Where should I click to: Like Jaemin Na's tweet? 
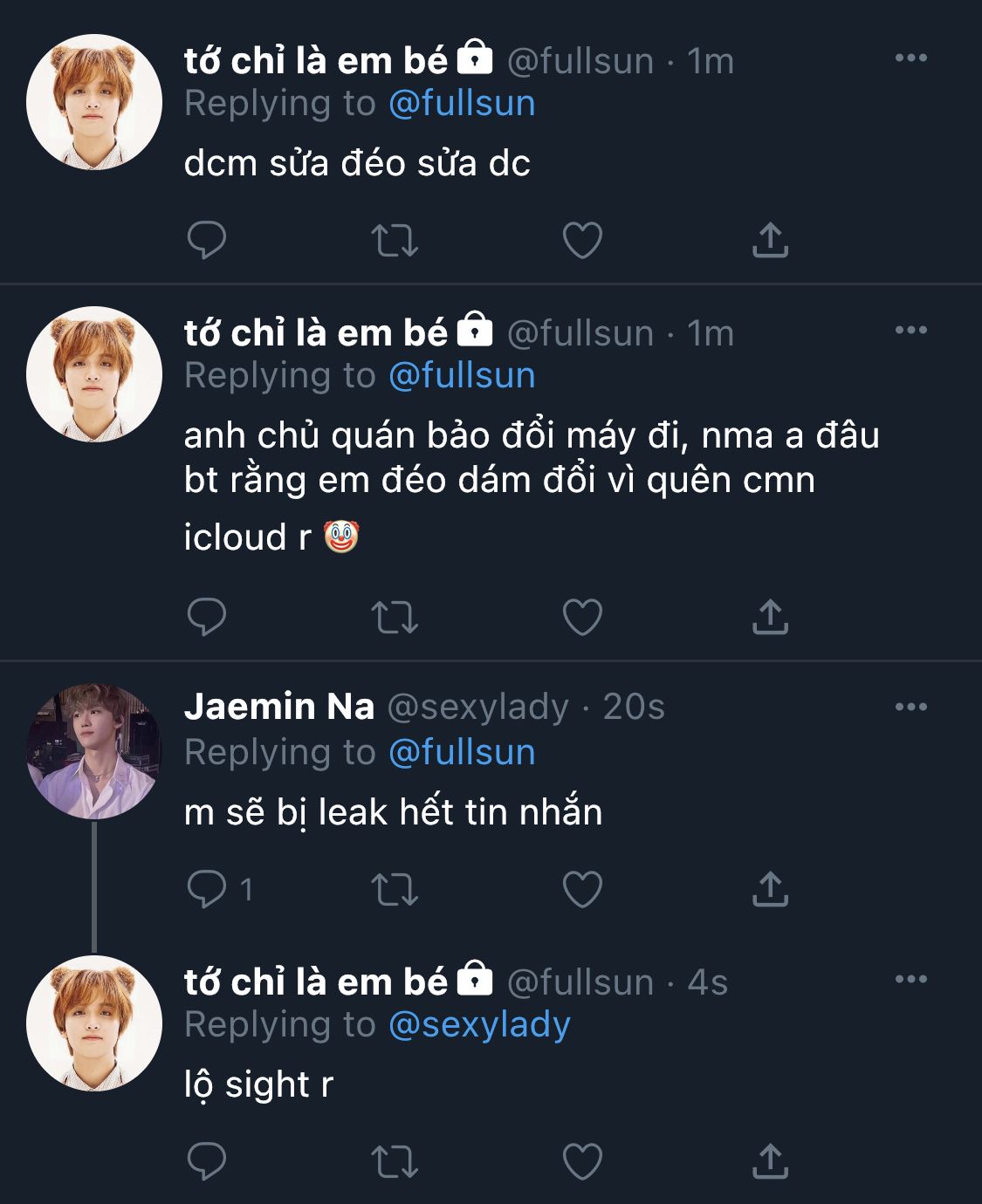(582, 889)
